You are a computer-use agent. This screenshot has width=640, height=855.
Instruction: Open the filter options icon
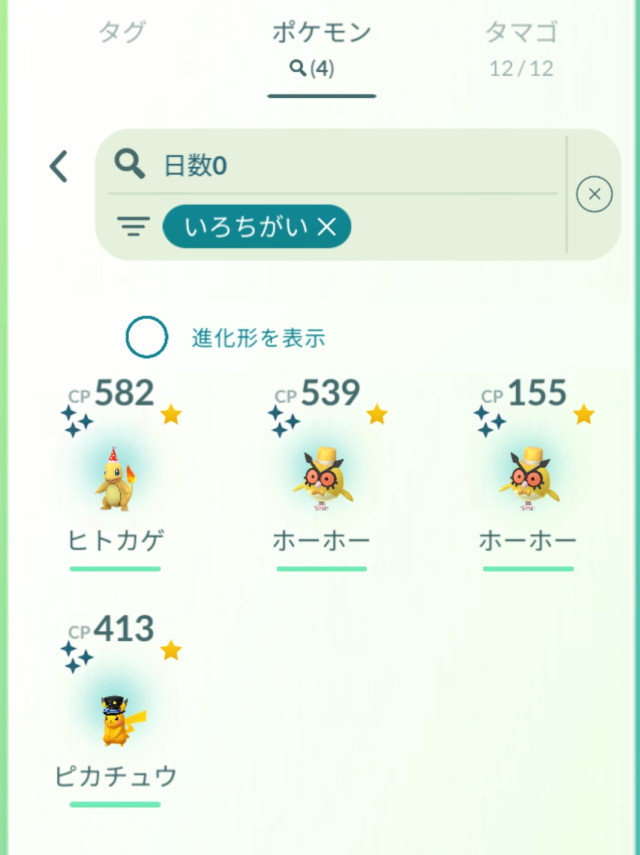(131, 228)
